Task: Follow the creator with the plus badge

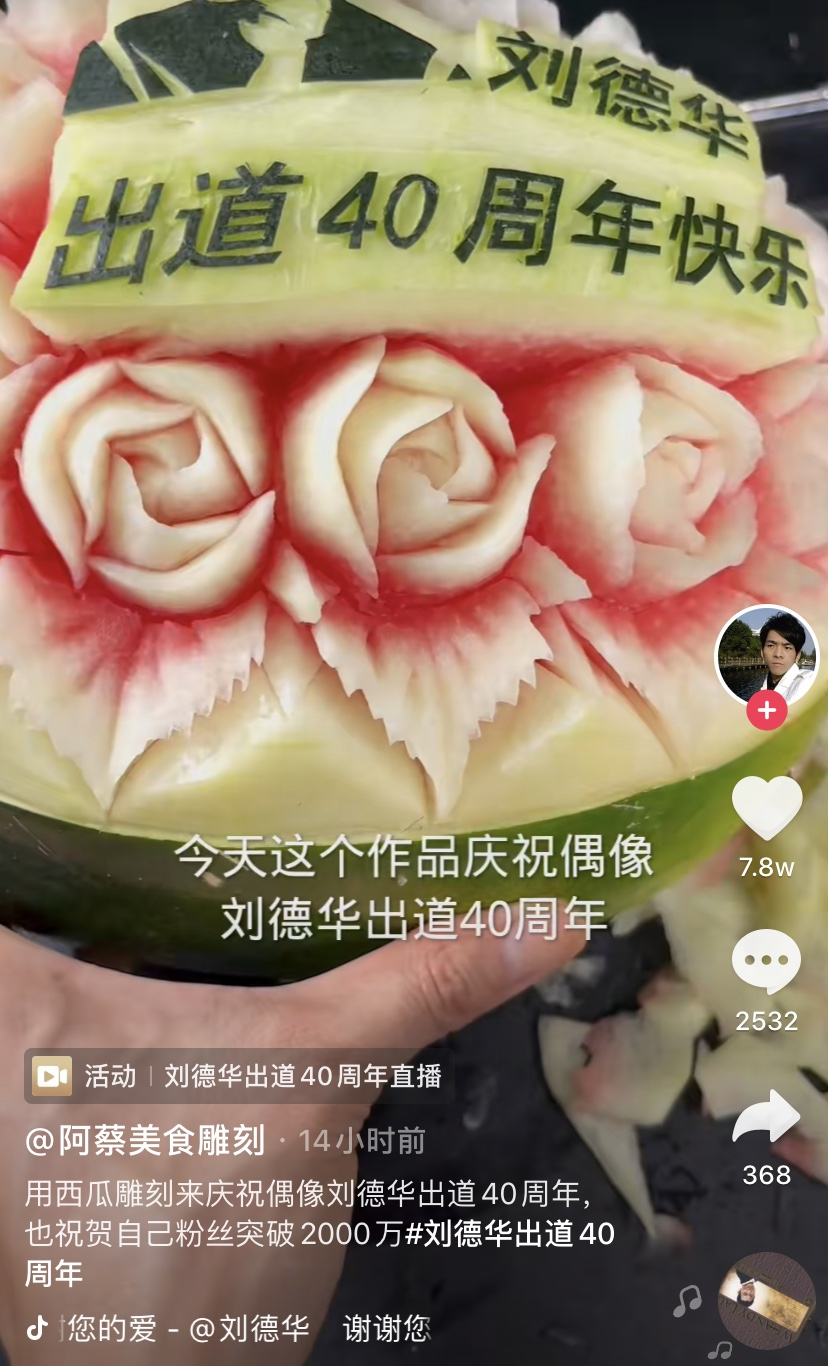Action: click(x=767, y=711)
